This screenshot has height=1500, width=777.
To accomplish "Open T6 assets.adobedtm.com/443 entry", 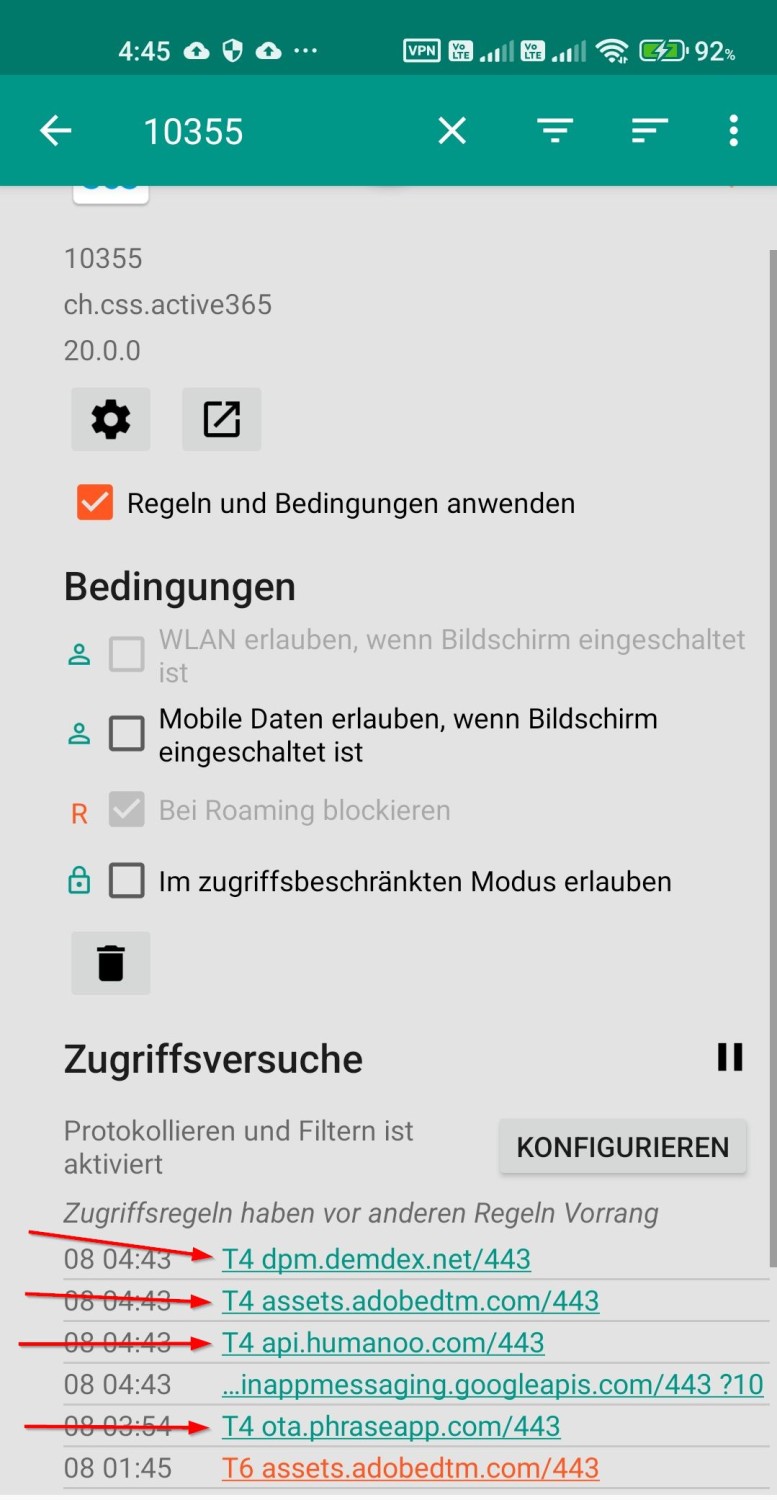I will point(411,1469).
